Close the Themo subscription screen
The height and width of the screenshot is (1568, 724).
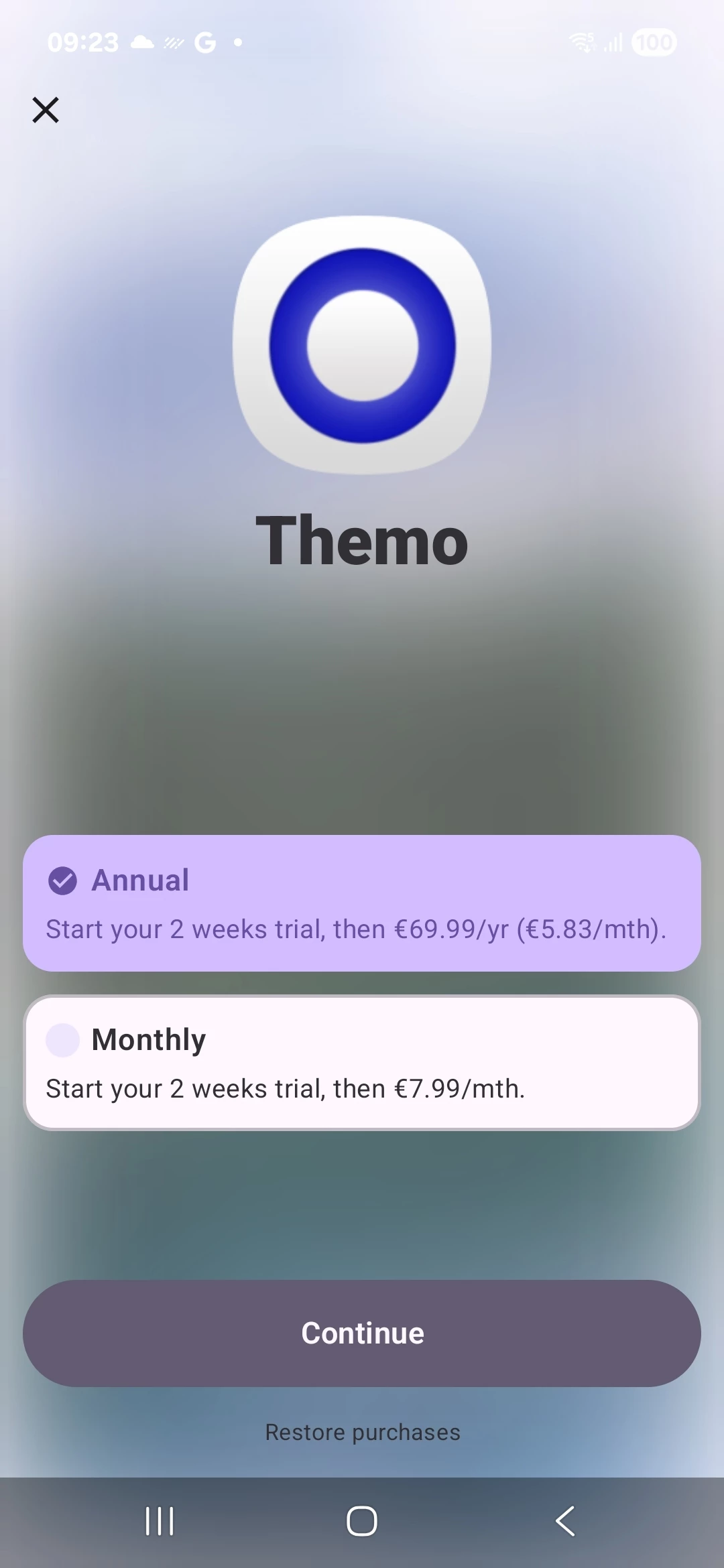point(46,110)
